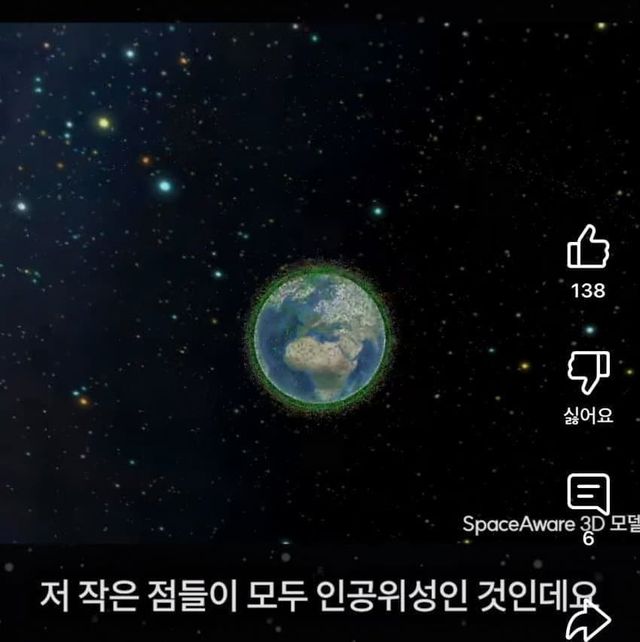Open the comments section
The height and width of the screenshot is (642, 640).
pyautogui.click(x=588, y=495)
